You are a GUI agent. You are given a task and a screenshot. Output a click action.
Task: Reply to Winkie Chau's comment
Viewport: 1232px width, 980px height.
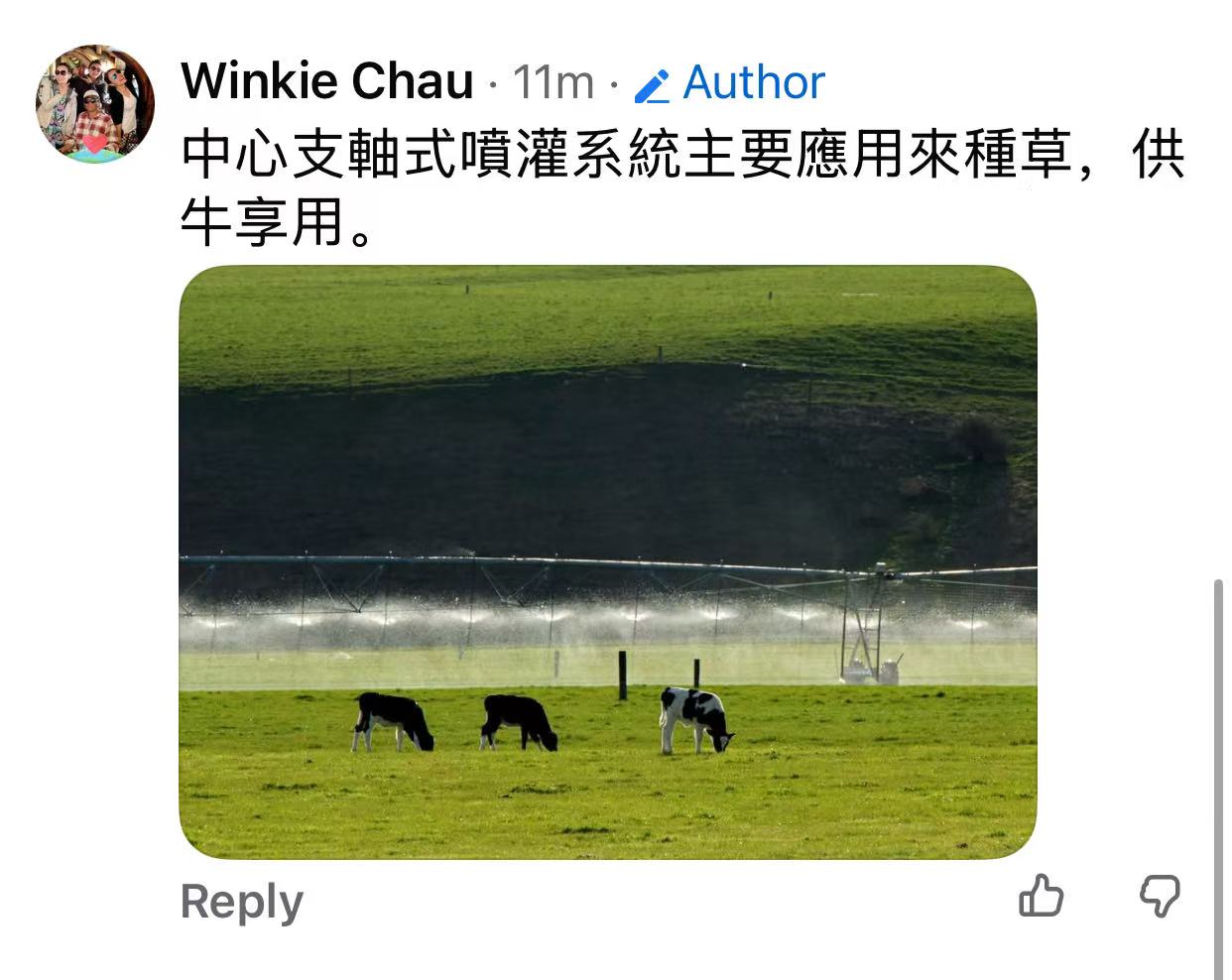click(x=241, y=902)
